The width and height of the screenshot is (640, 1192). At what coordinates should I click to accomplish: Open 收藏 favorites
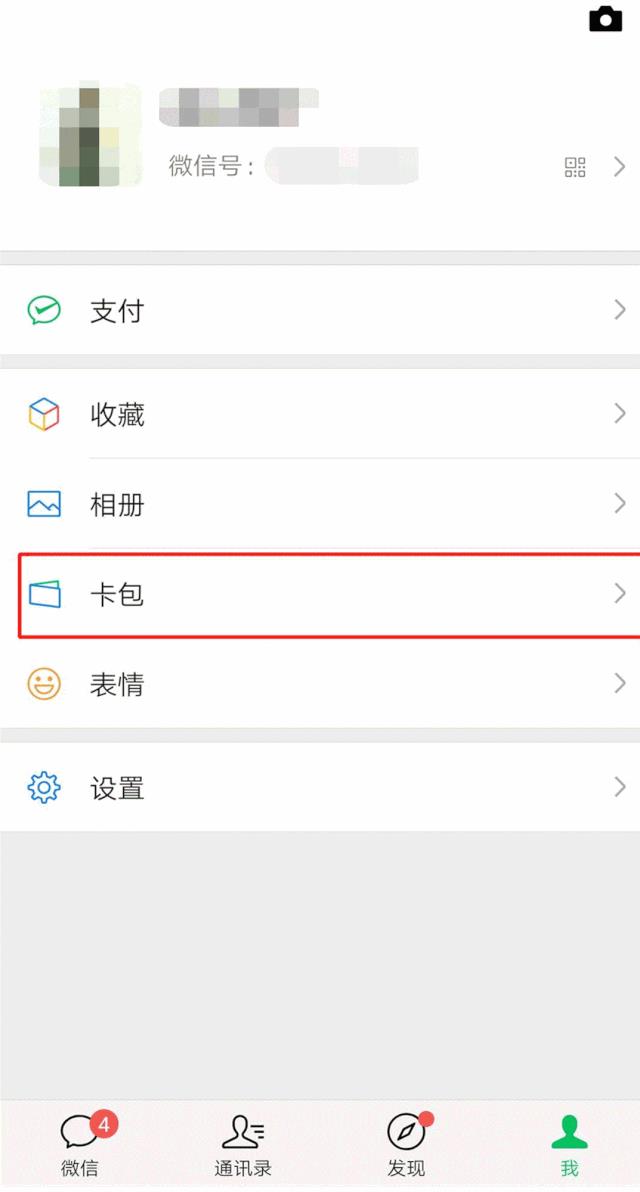click(x=320, y=414)
